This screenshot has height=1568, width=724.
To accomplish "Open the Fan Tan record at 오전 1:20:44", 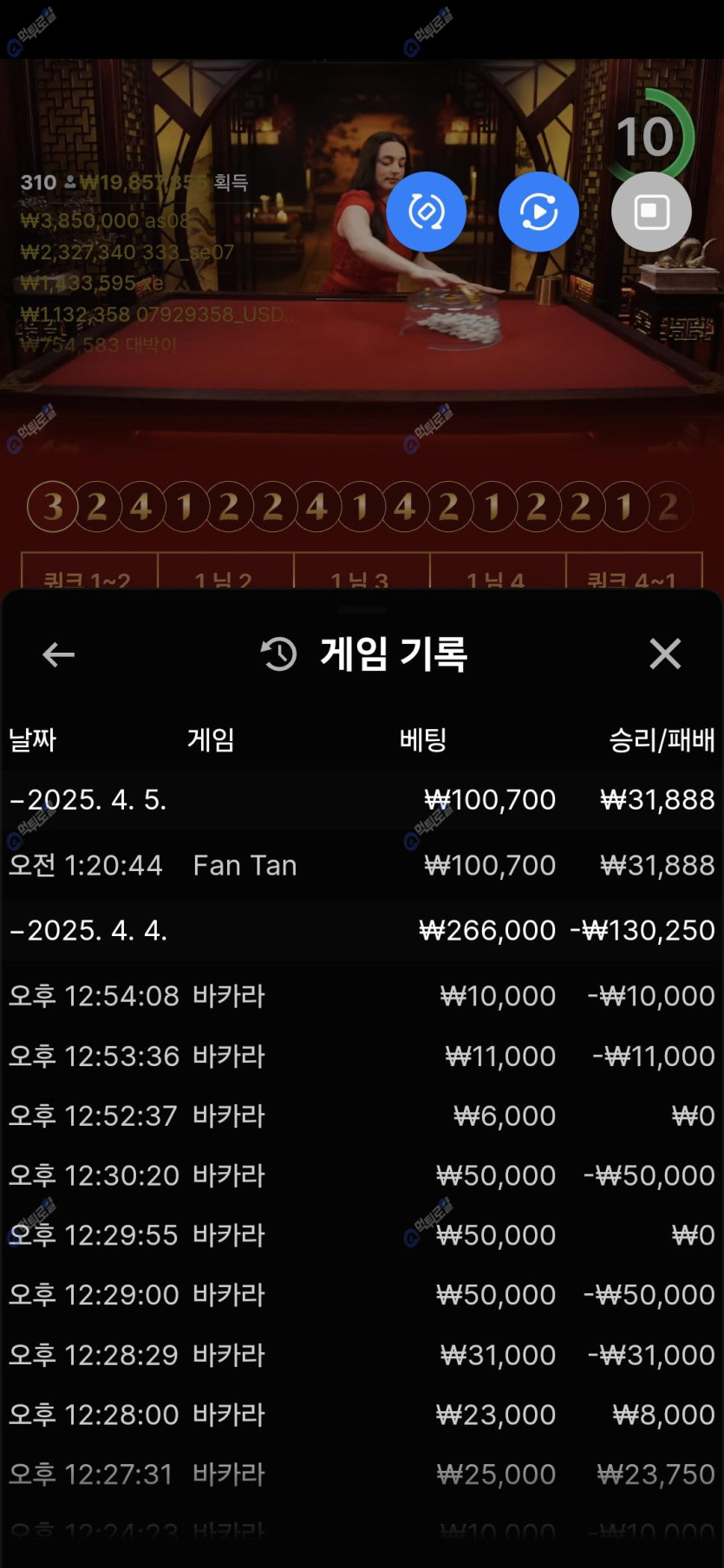I will (x=362, y=865).
